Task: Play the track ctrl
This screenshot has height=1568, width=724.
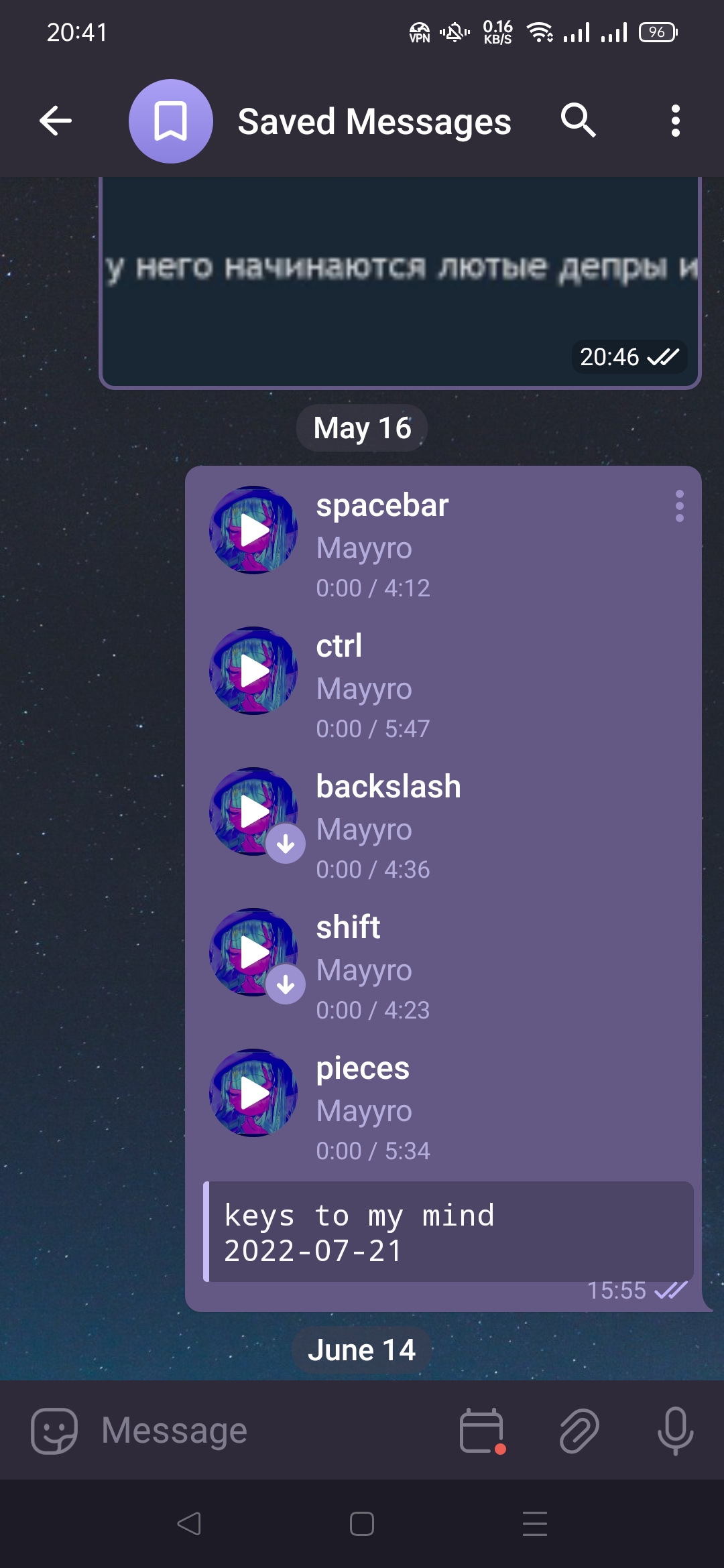Action: (x=253, y=671)
